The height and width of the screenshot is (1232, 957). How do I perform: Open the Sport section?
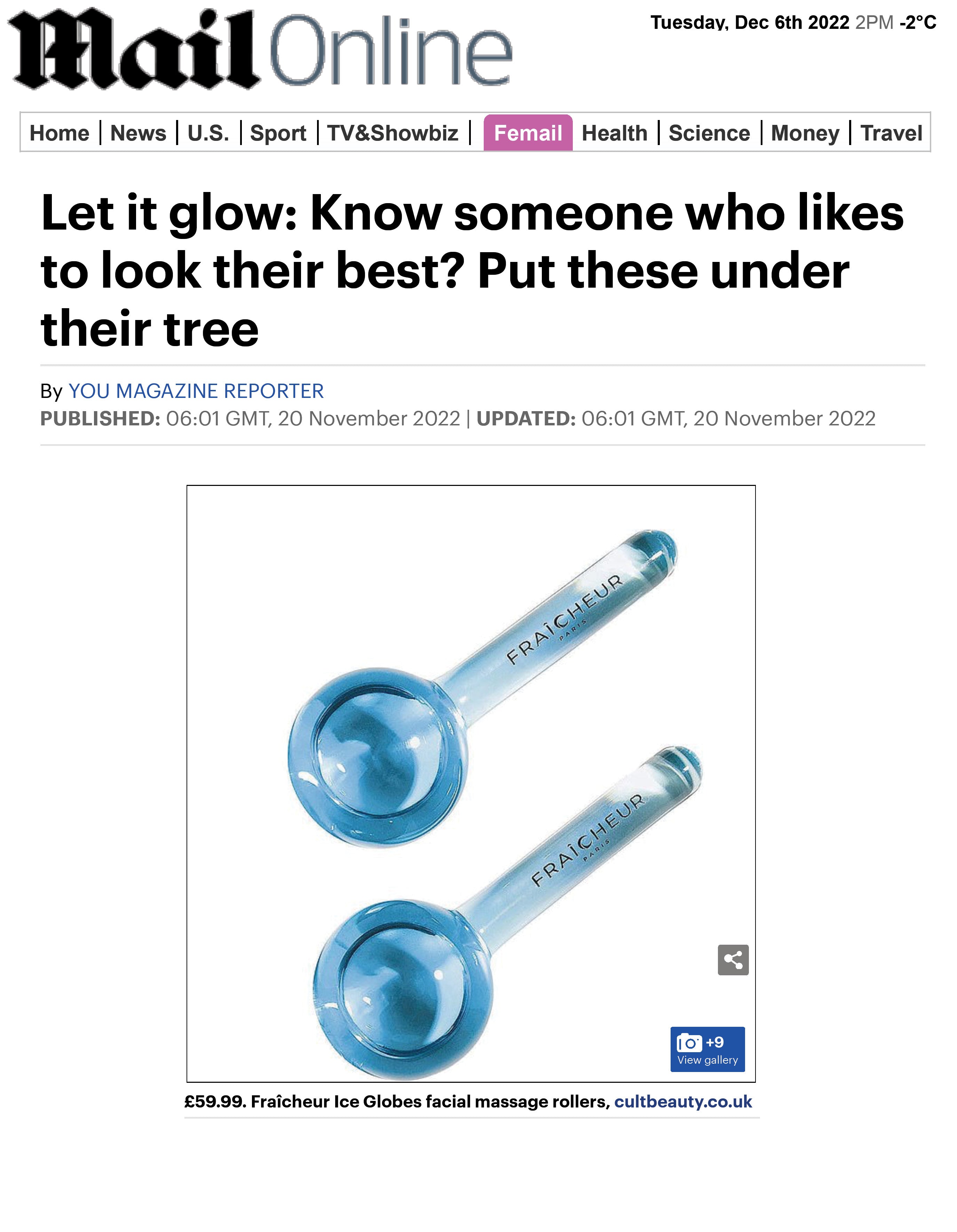(278, 133)
